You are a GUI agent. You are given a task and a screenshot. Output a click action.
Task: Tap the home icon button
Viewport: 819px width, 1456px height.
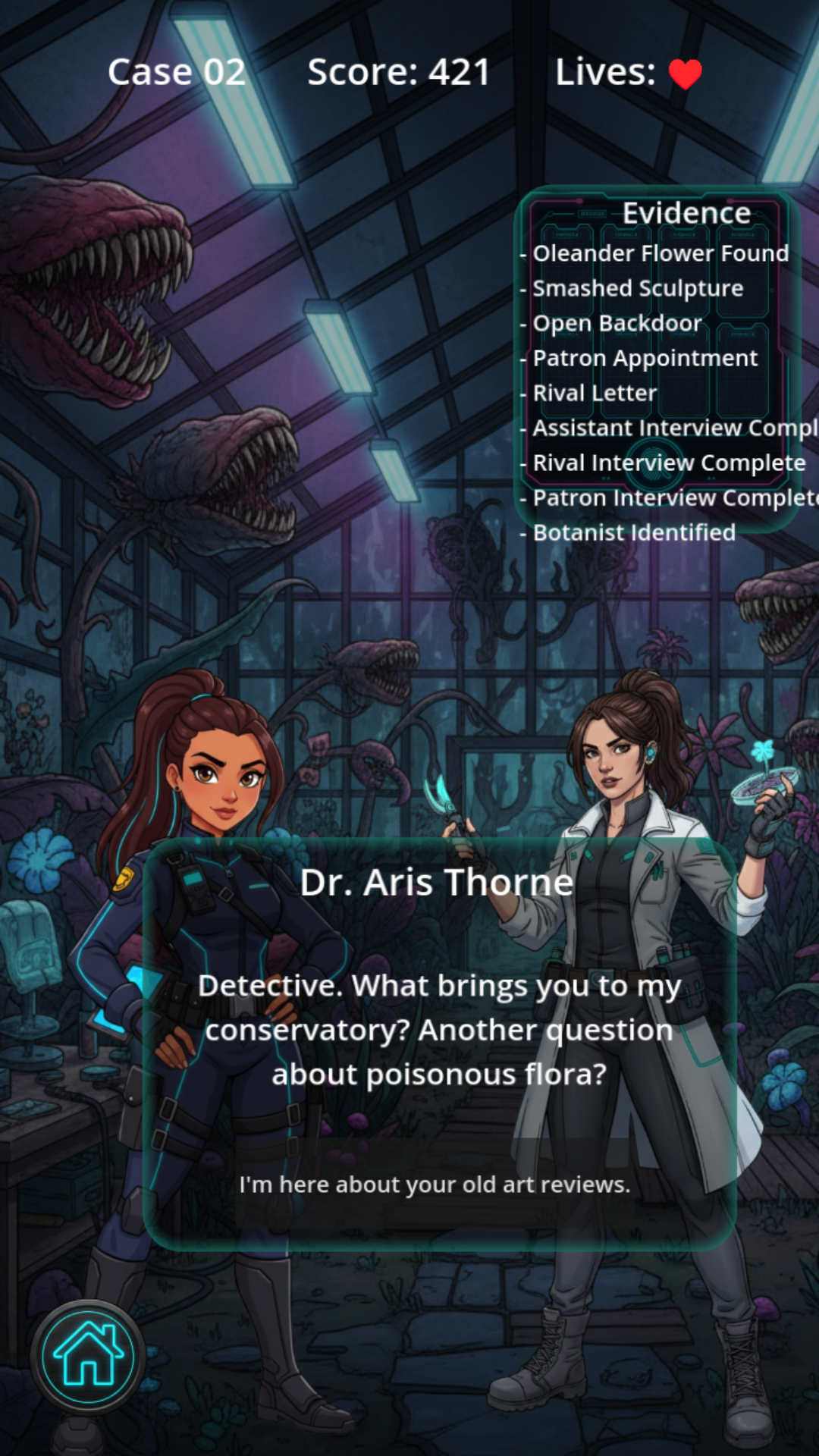tap(88, 1357)
